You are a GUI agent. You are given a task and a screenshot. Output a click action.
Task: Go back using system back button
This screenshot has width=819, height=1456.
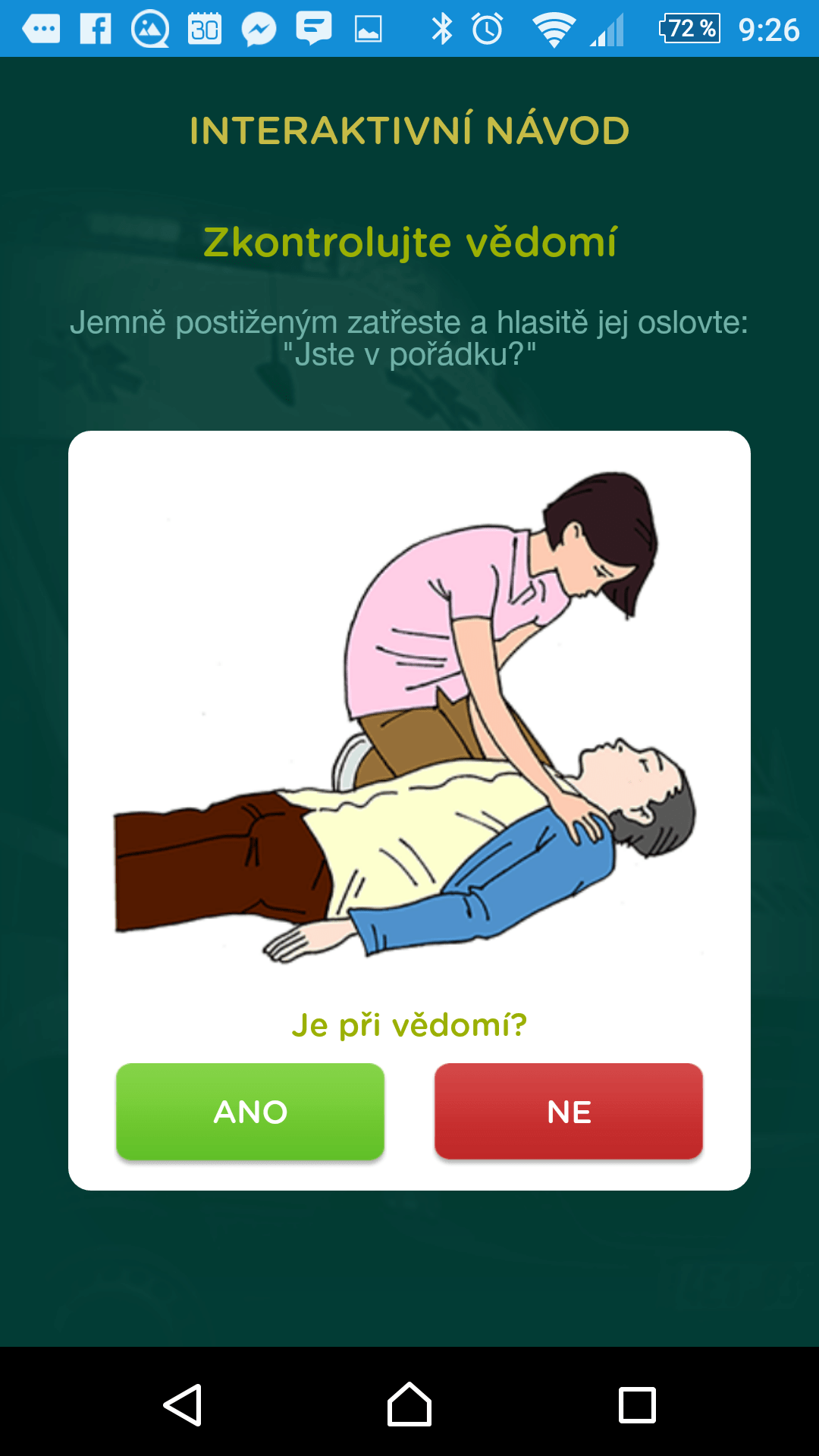pyautogui.click(x=183, y=1405)
